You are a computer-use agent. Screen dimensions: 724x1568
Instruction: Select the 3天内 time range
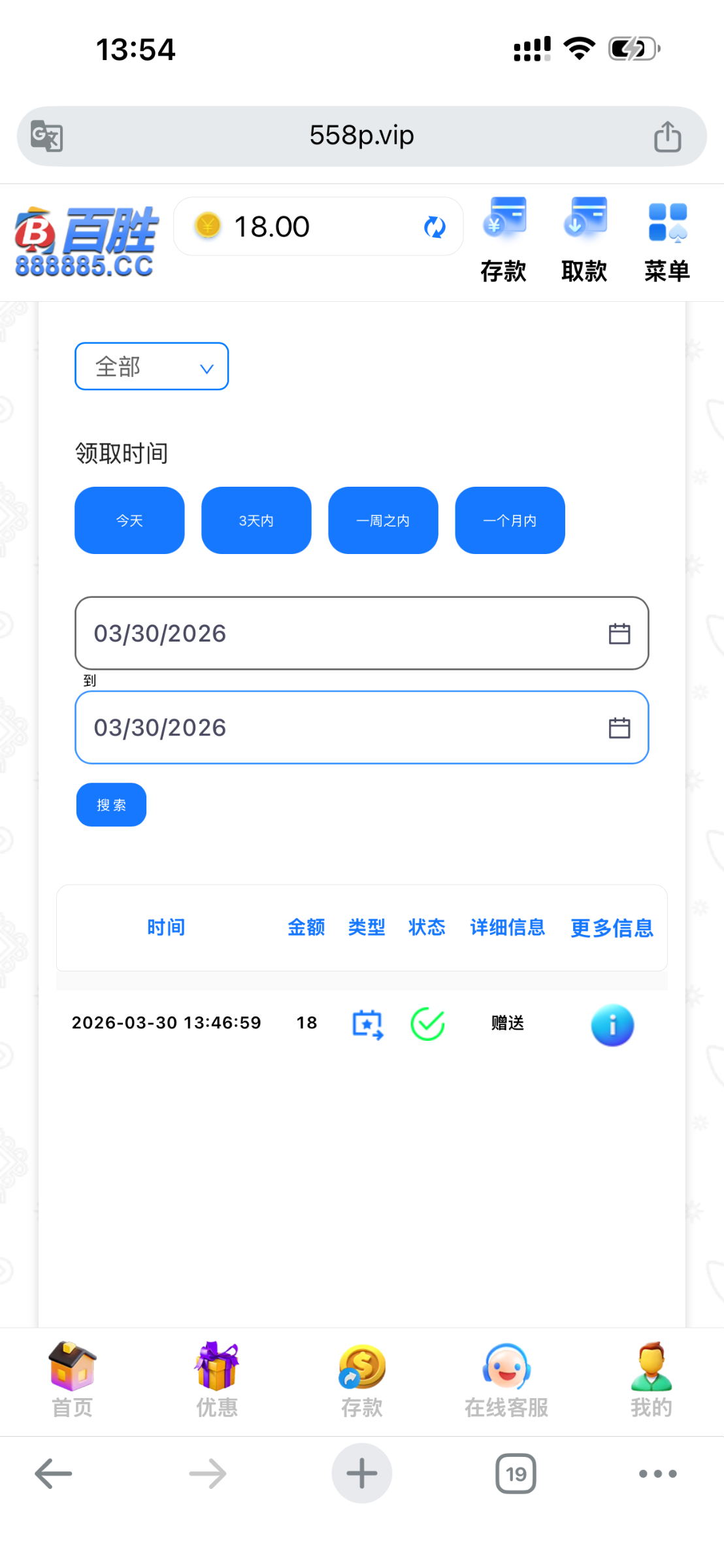click(x=256, y=521)
